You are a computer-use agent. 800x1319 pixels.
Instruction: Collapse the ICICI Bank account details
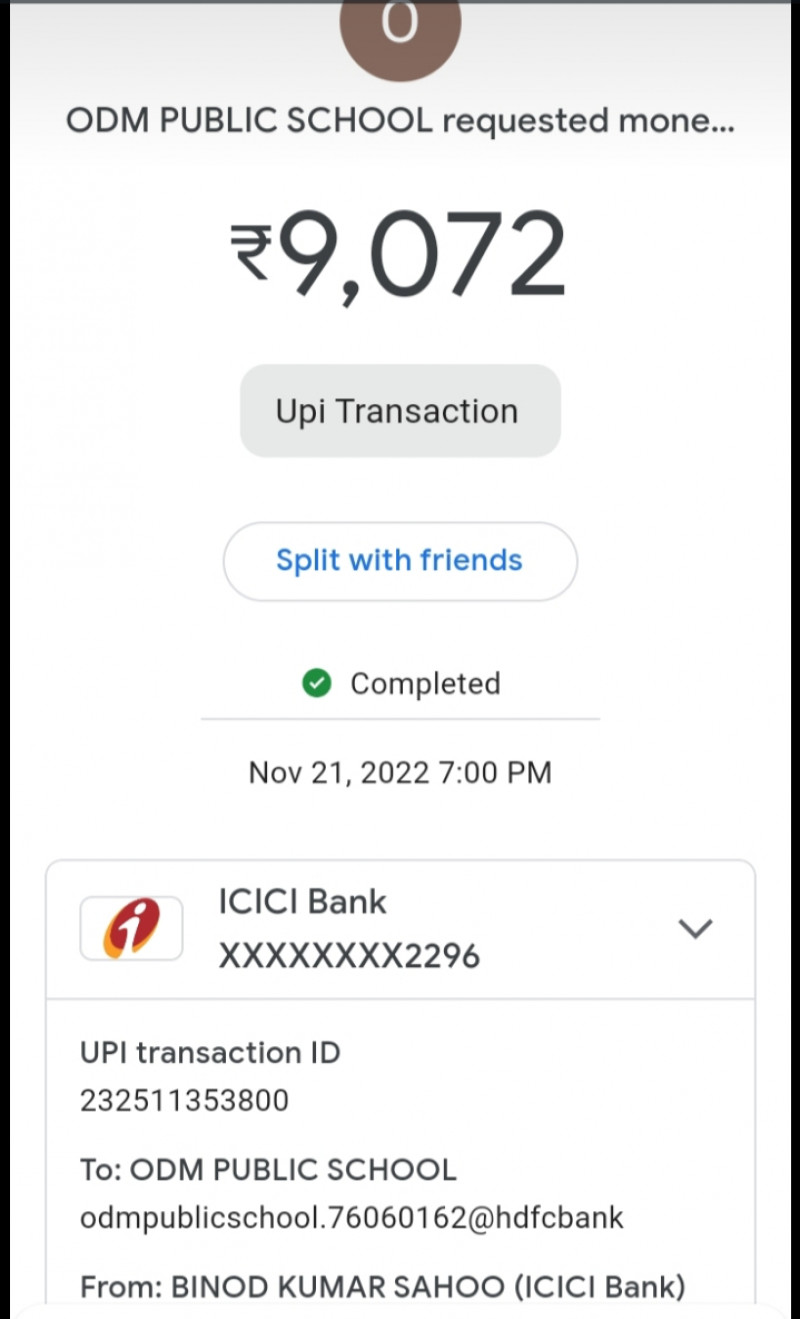pos(695,929)
